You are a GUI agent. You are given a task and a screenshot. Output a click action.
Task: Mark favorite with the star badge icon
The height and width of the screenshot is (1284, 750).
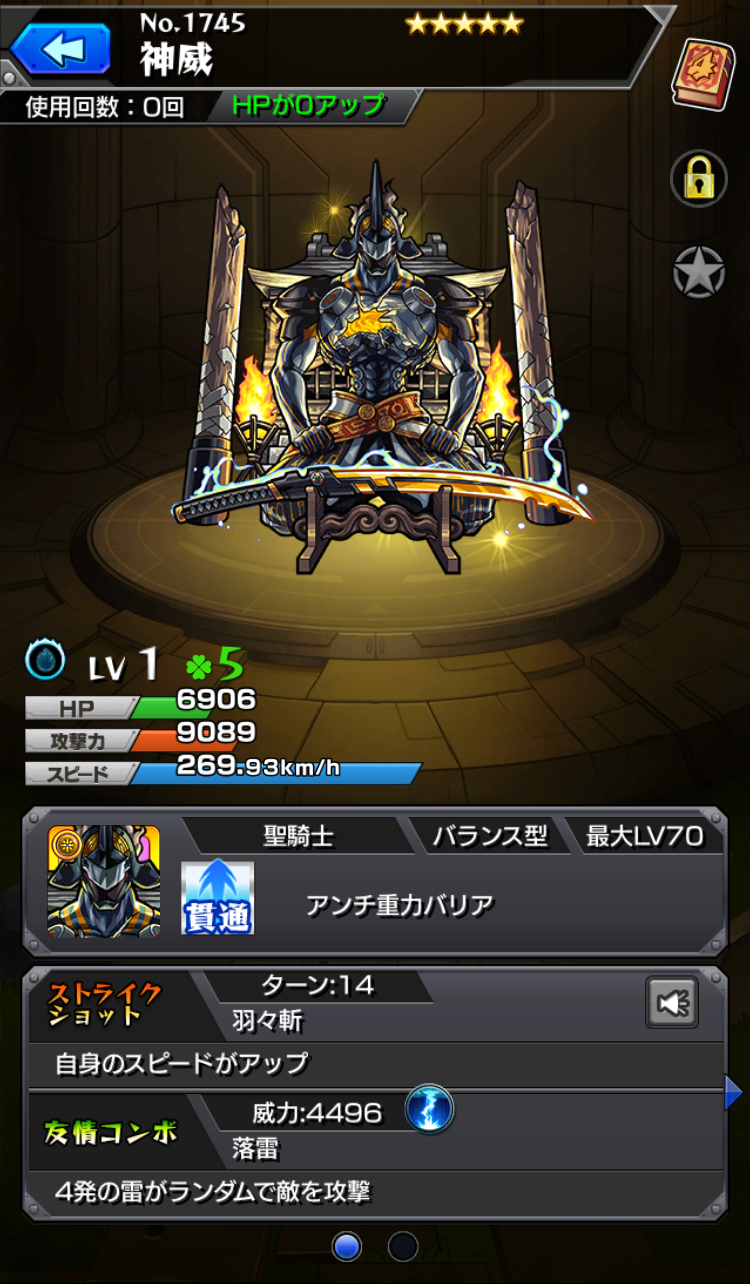[x=699, y=271]
